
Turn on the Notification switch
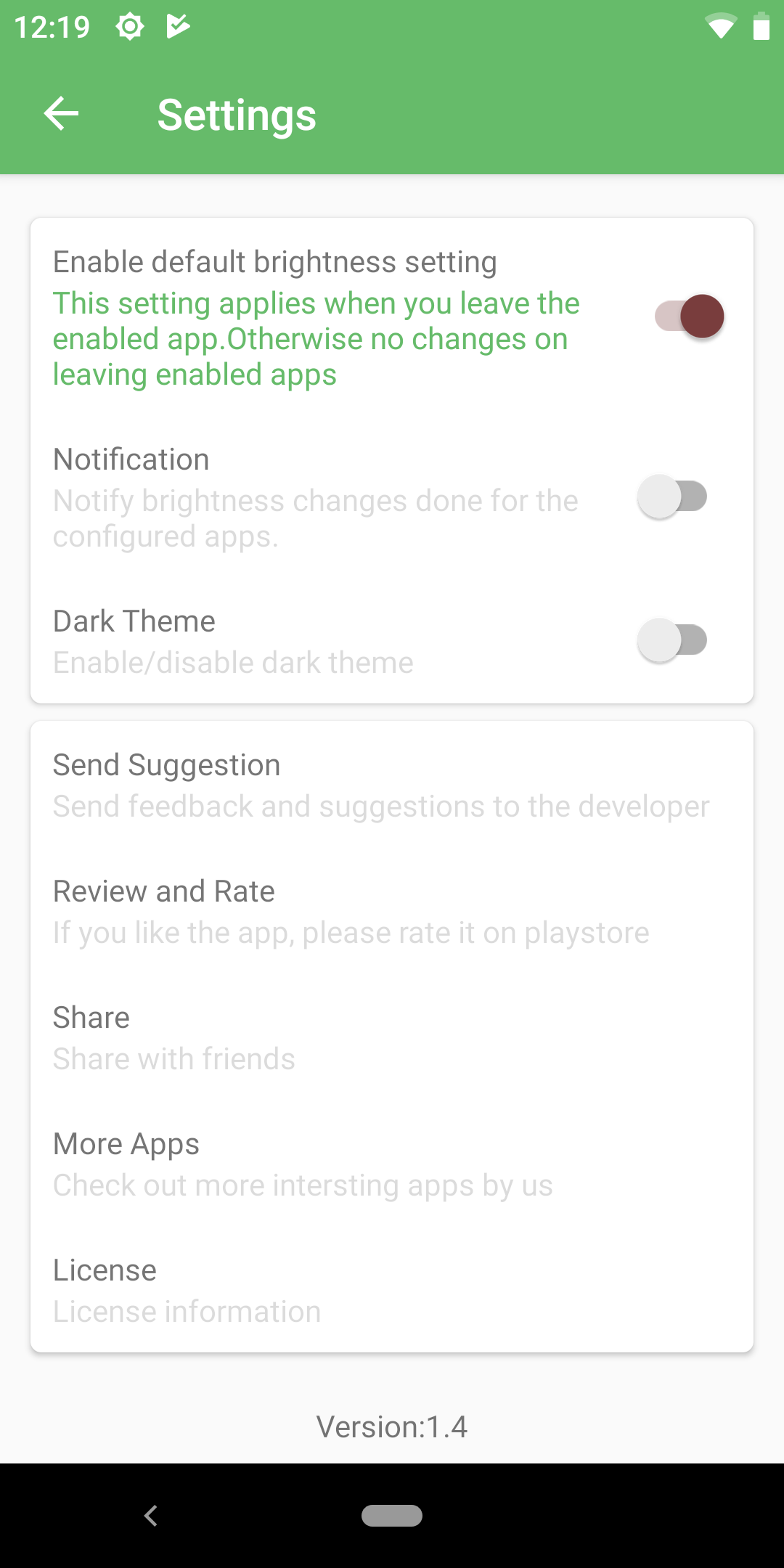tap(672, 497)
